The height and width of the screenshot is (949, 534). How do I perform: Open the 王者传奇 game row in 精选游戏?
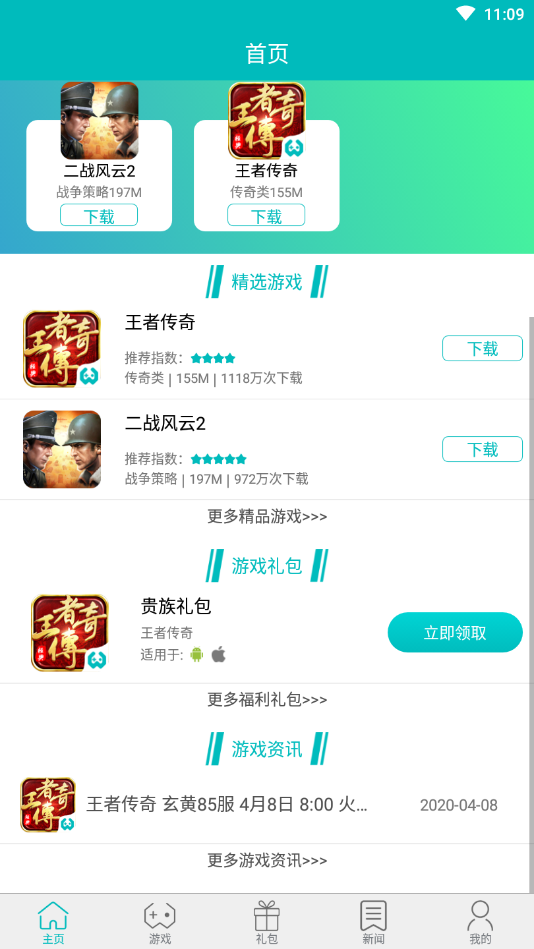tap(265, 349)
